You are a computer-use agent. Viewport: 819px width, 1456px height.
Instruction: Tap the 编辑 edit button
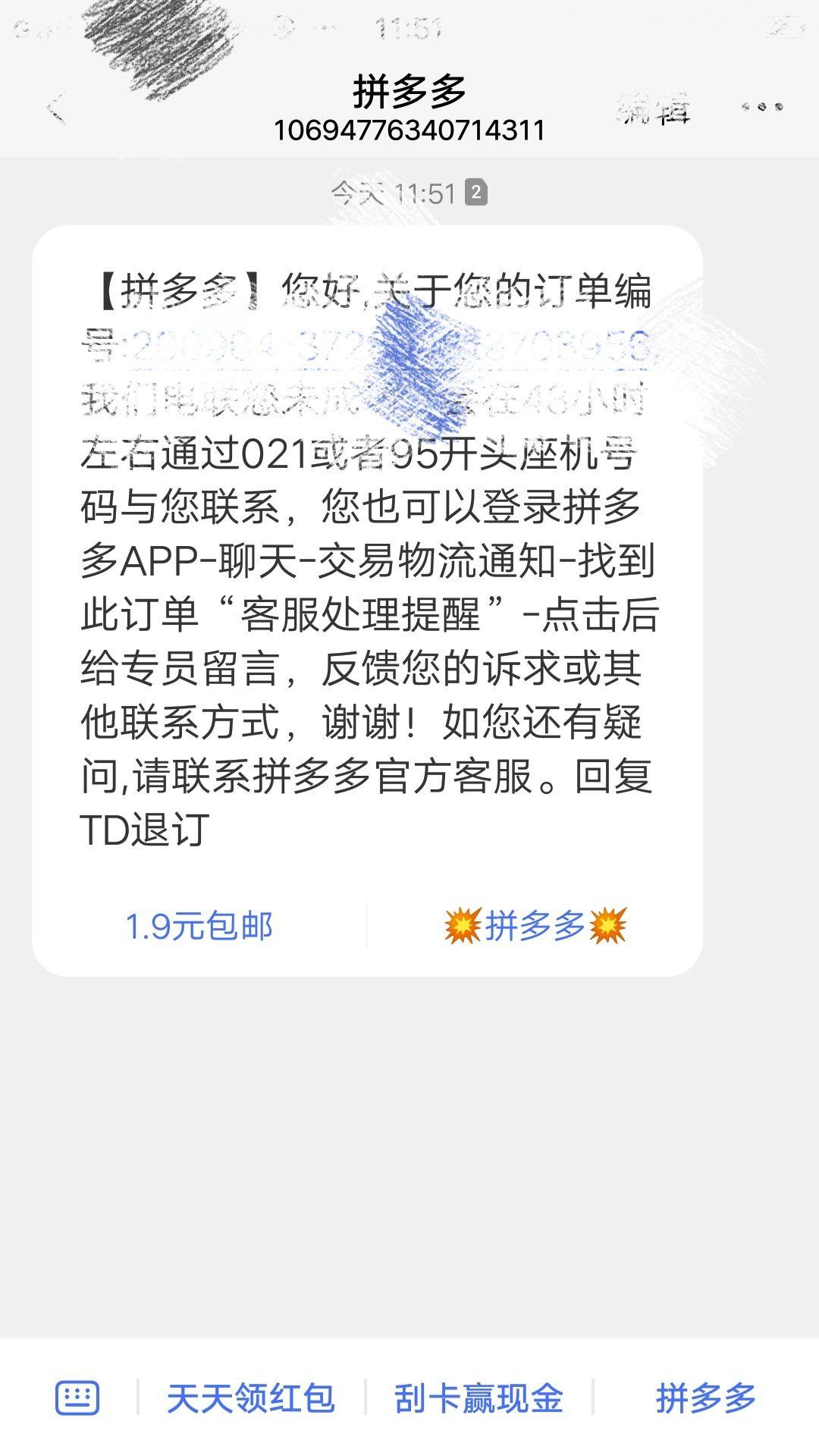coord(654,108)
